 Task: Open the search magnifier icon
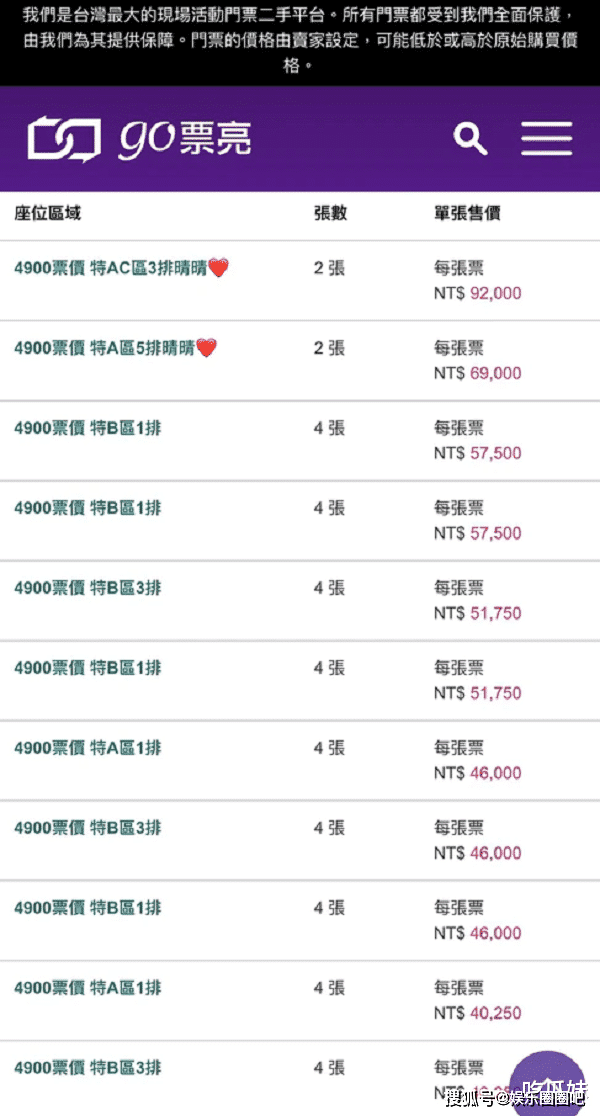[x=470, y=139]
